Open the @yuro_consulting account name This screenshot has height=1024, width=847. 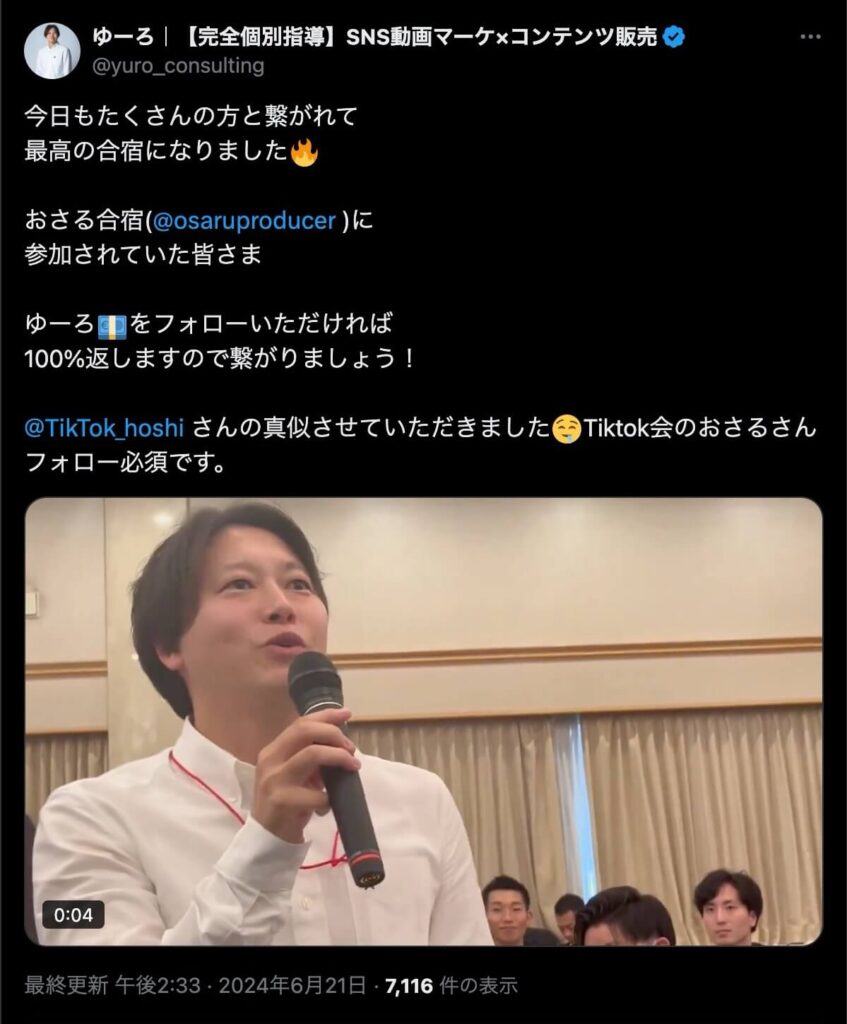[179, 66]
